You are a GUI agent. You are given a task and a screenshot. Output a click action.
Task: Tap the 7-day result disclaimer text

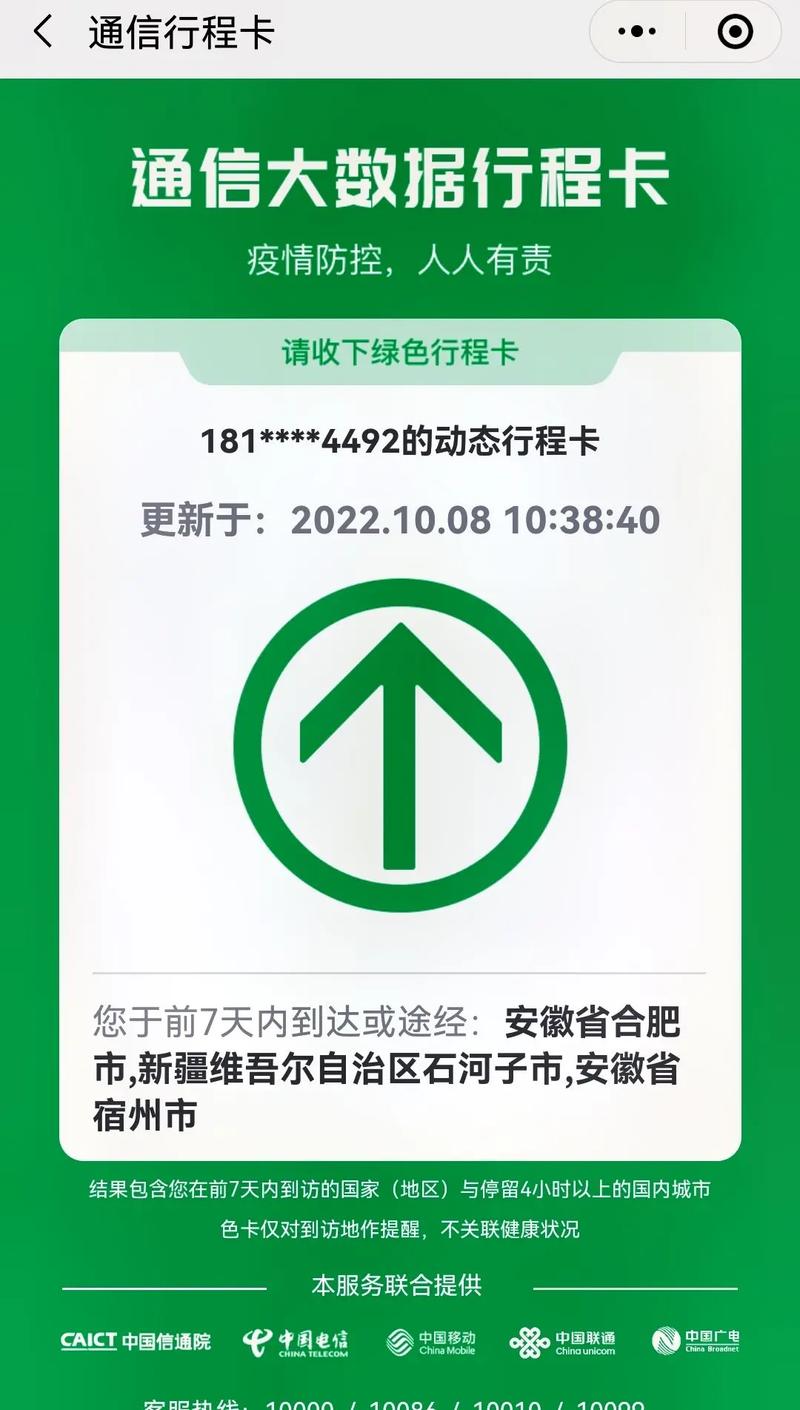click(x=400, y=1190)
